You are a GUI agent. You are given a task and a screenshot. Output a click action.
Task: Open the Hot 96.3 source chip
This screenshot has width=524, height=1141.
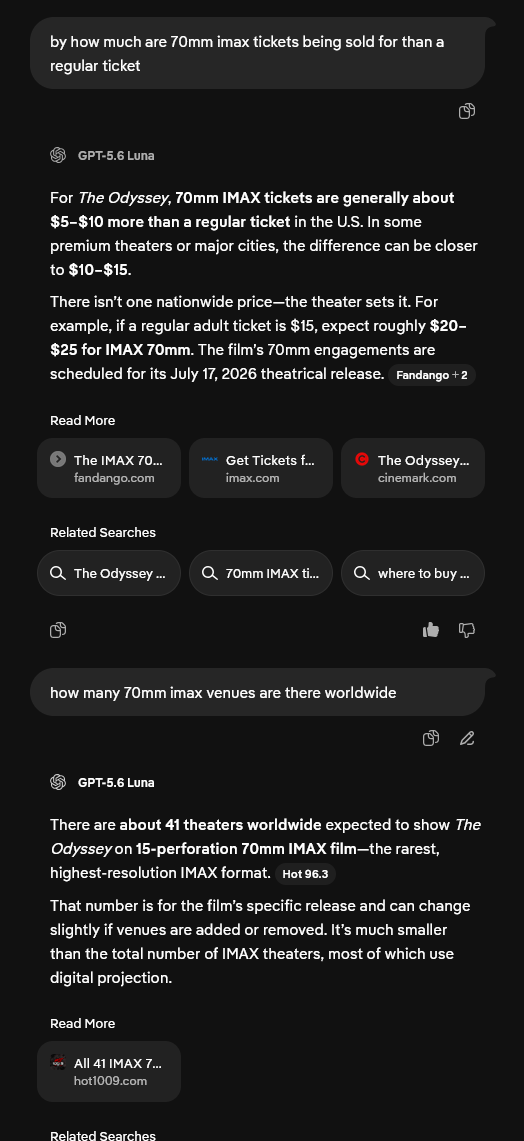click(x=305, y=874)
